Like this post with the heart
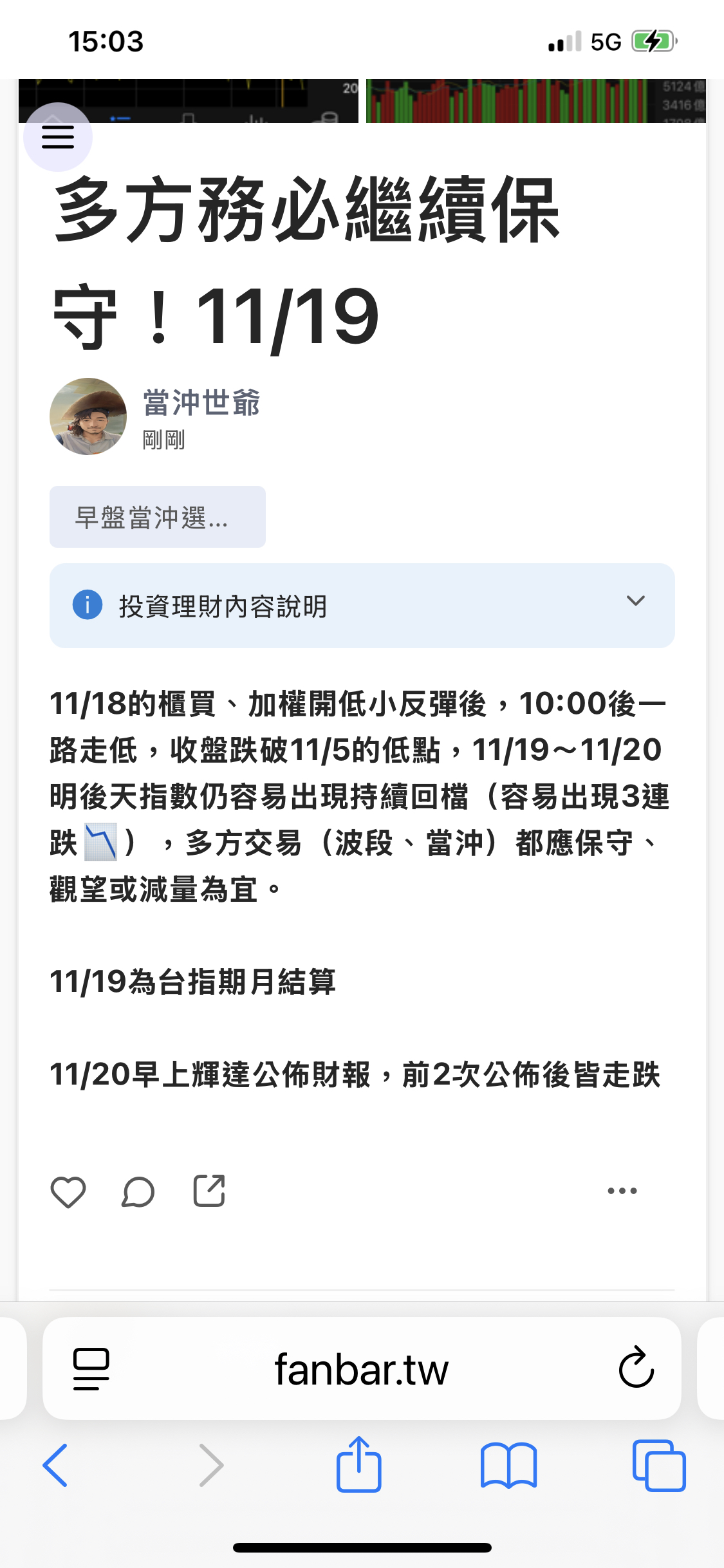Screen dimensions: 724x1568 pyautogui.click(x=68, y=1191)
